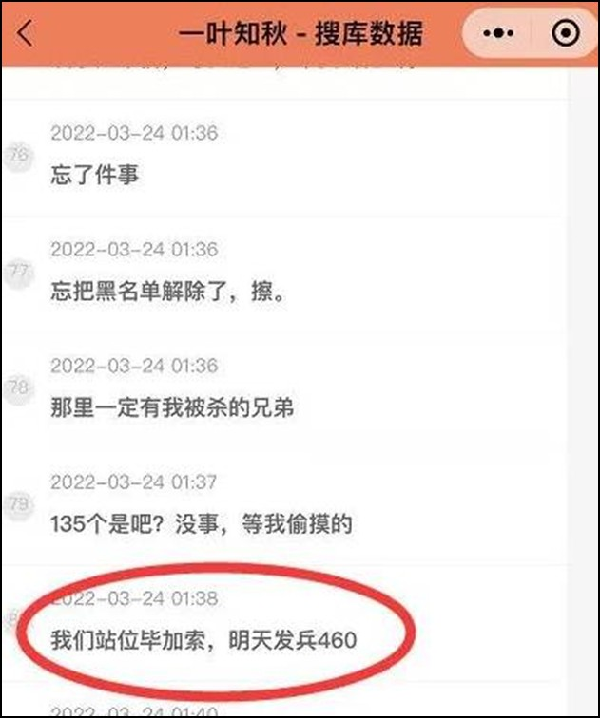Go back using the header arrow
The height and width of the screenshot is (718, 600).
click(x=25, y=33)
